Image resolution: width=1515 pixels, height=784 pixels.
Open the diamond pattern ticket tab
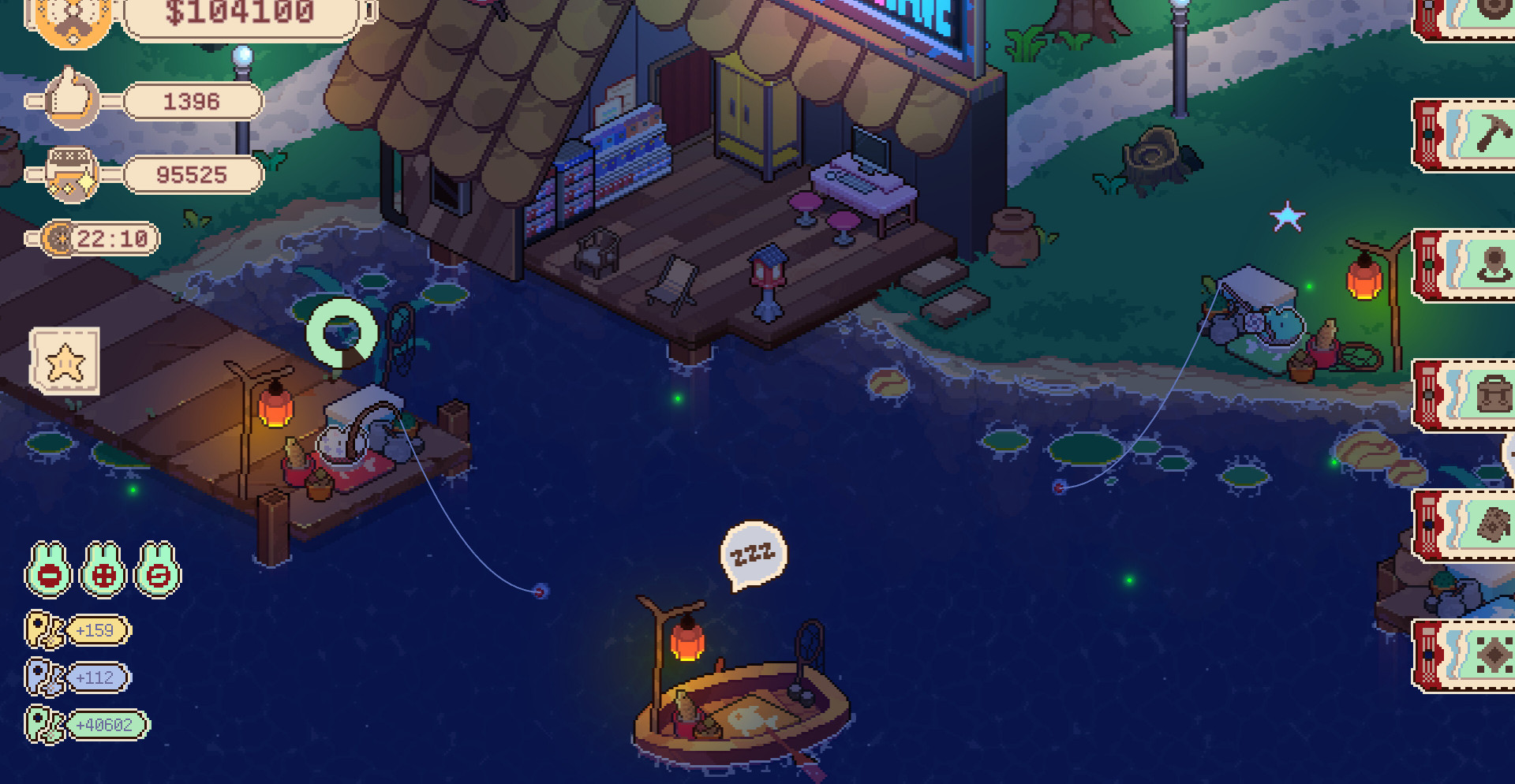[1466, 656]
